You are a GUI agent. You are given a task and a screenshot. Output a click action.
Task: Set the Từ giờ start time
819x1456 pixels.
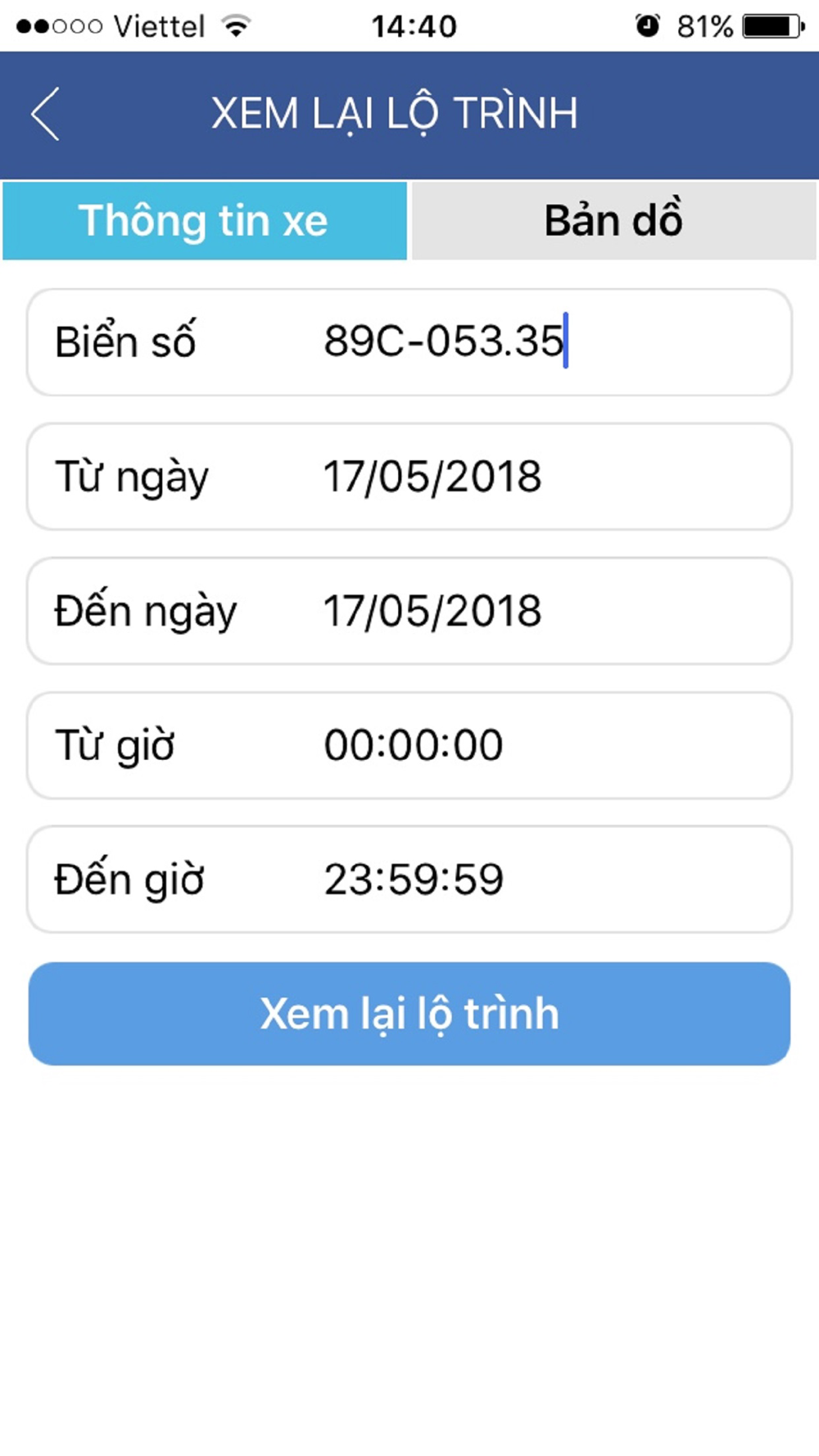tap(409, 745)
